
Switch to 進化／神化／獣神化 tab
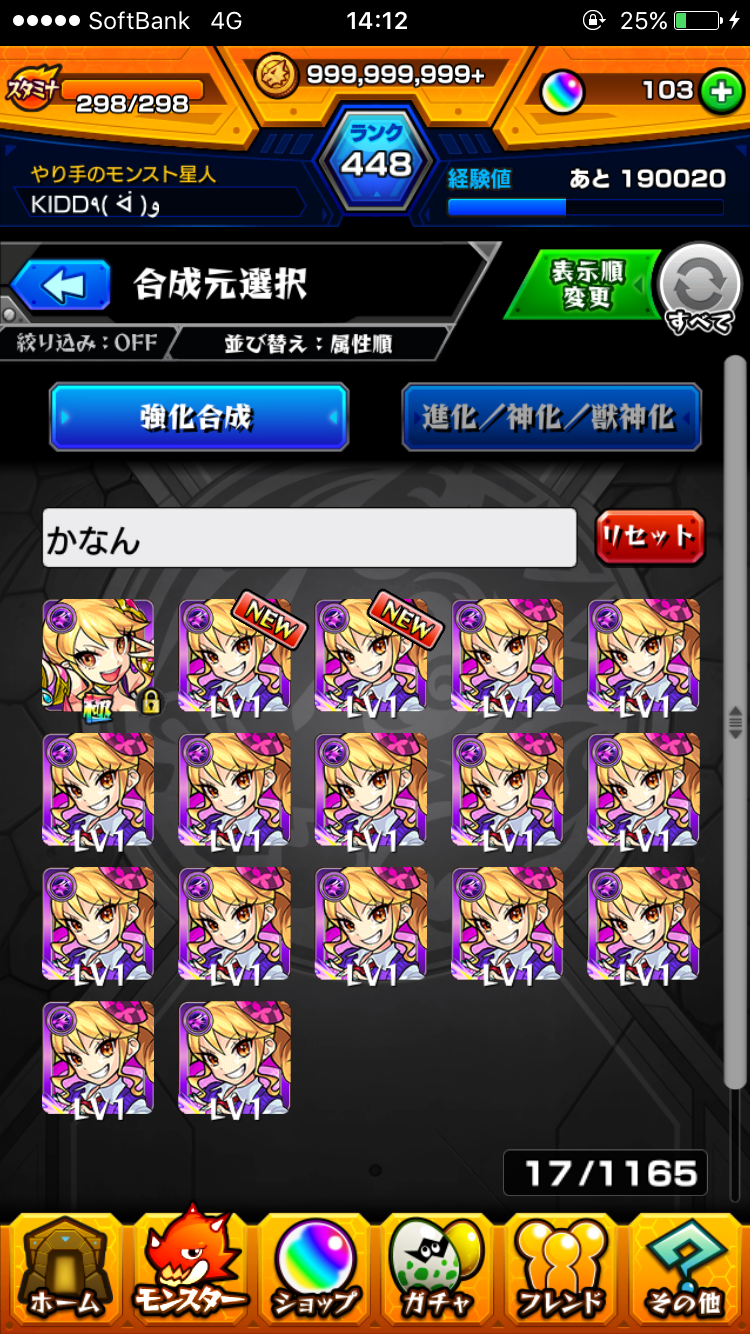(x=551, y=416)
